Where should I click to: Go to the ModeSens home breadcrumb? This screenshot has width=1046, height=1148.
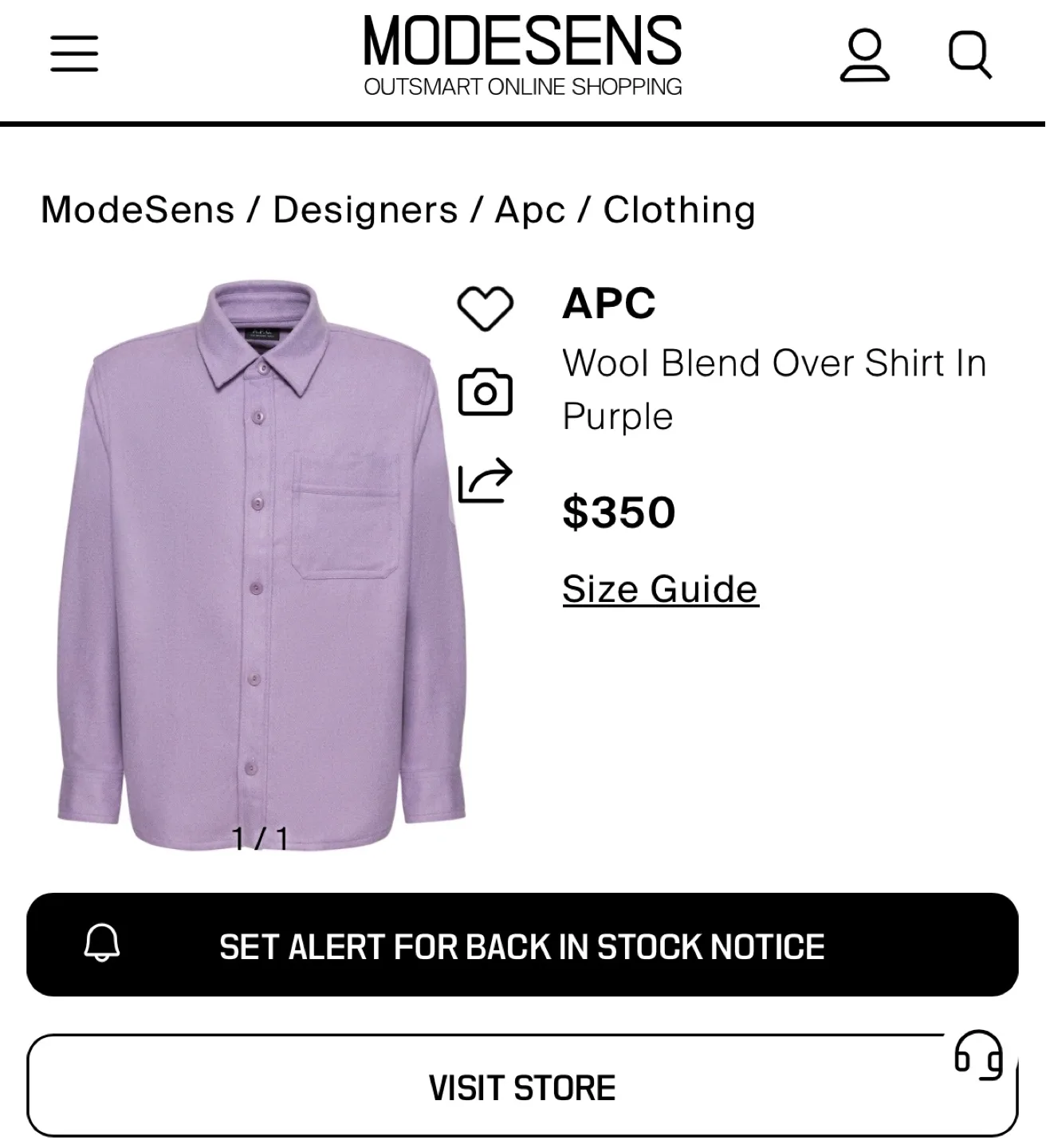136,208
